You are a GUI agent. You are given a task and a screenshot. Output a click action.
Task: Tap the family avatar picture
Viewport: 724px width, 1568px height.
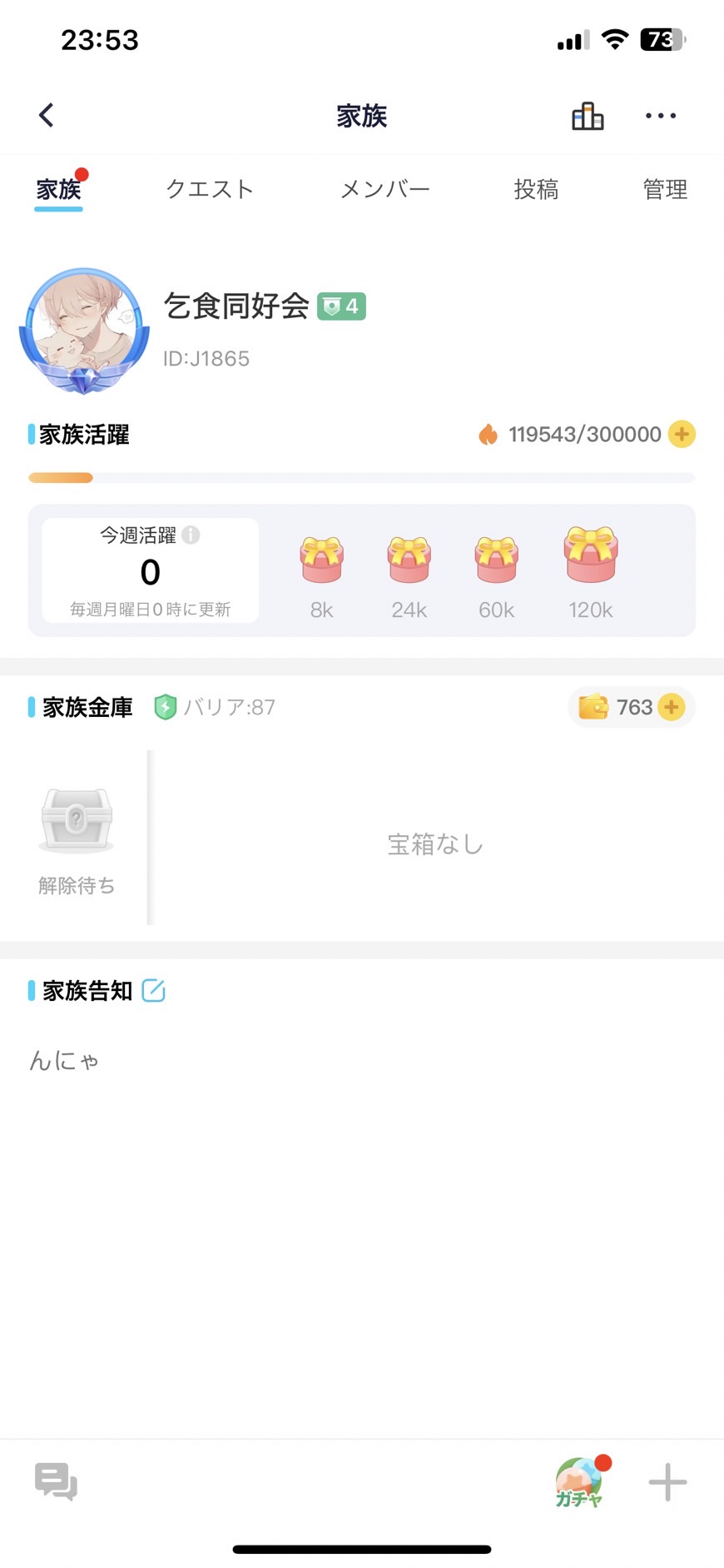coord(84,330)
